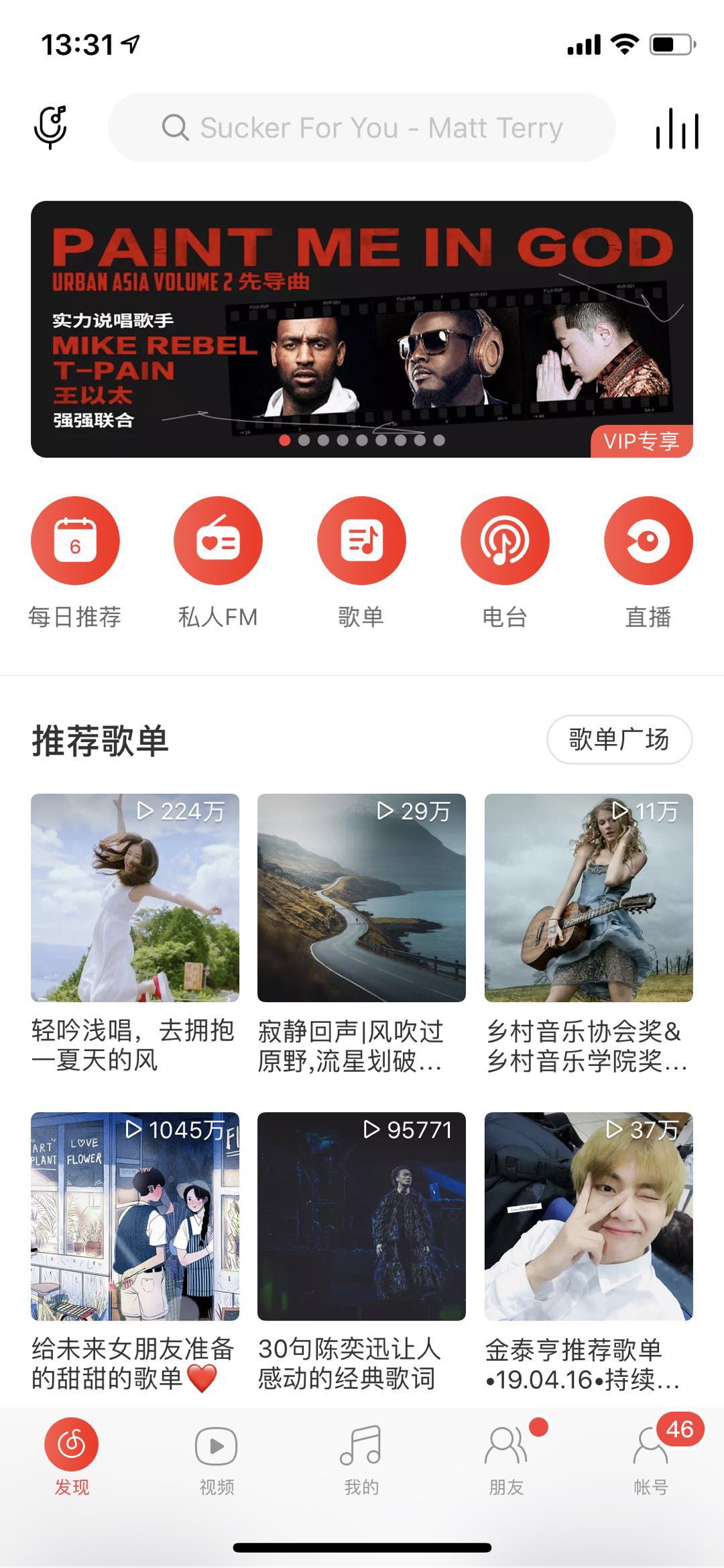724x1568 pixels.
Task: Open the 金泰亨推荐歌单 playlist
Action: 589,1216
